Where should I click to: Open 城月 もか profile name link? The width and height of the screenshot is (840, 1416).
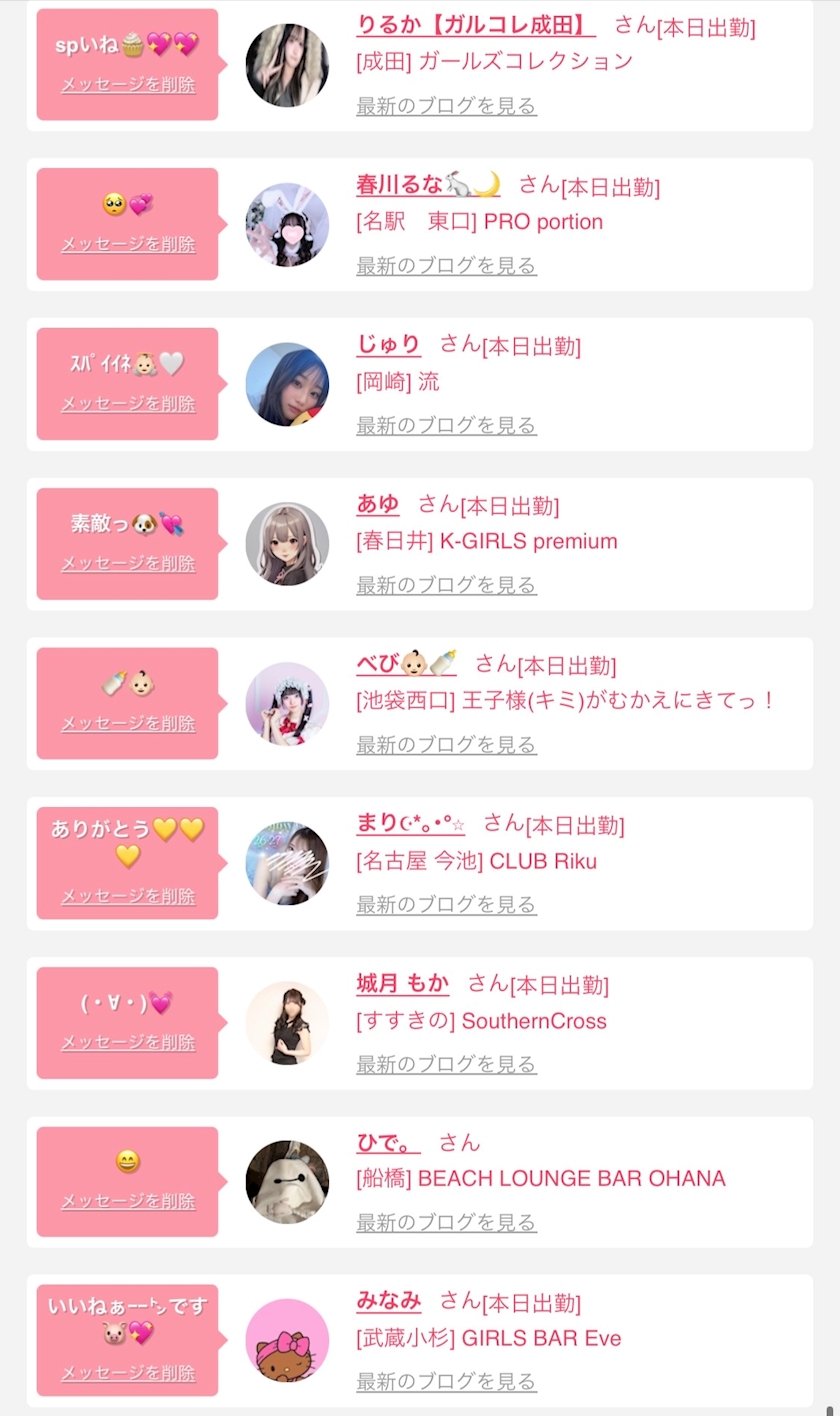[403, 983]
